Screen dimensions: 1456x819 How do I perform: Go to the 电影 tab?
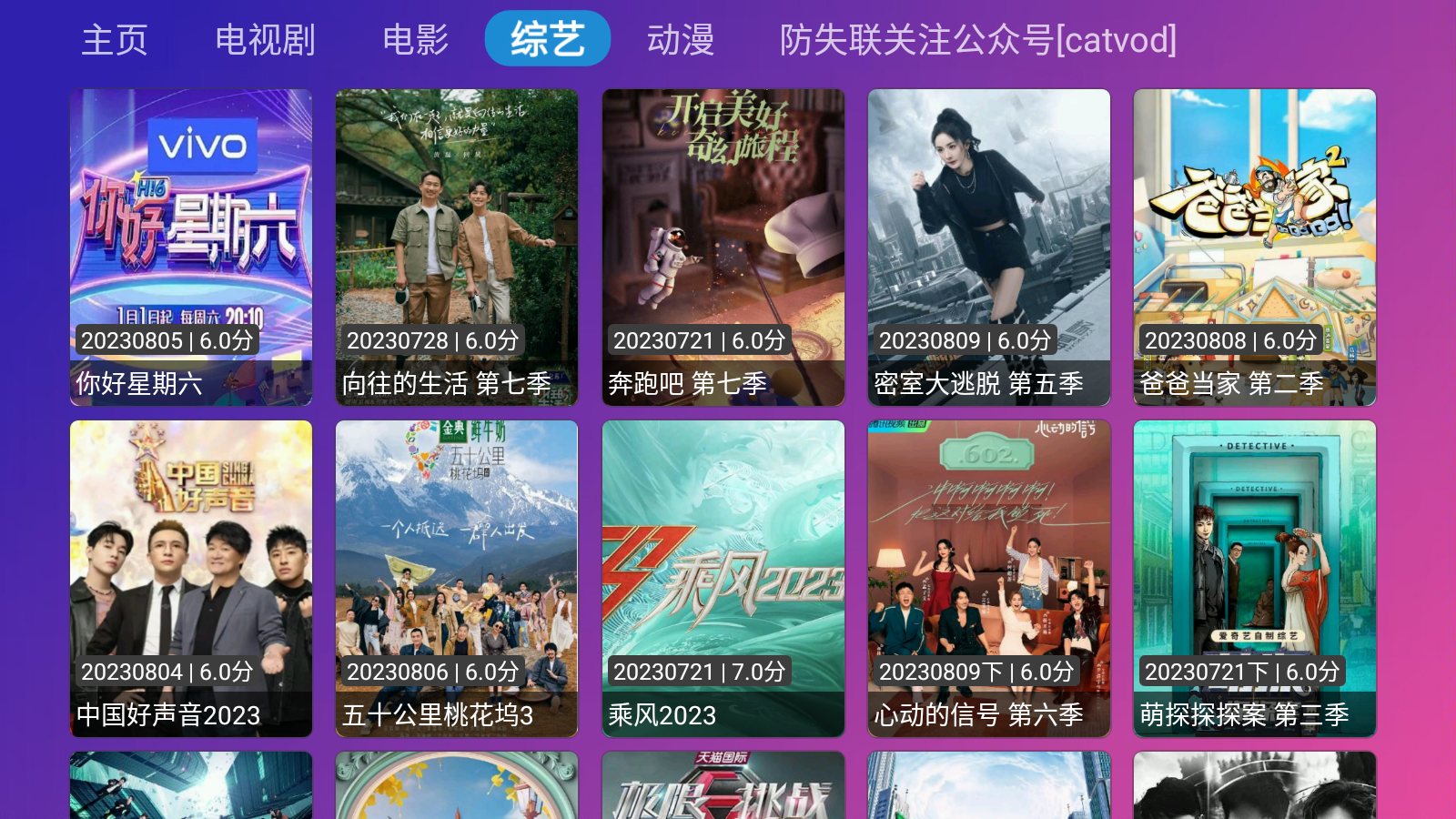(x=415, y=40)
